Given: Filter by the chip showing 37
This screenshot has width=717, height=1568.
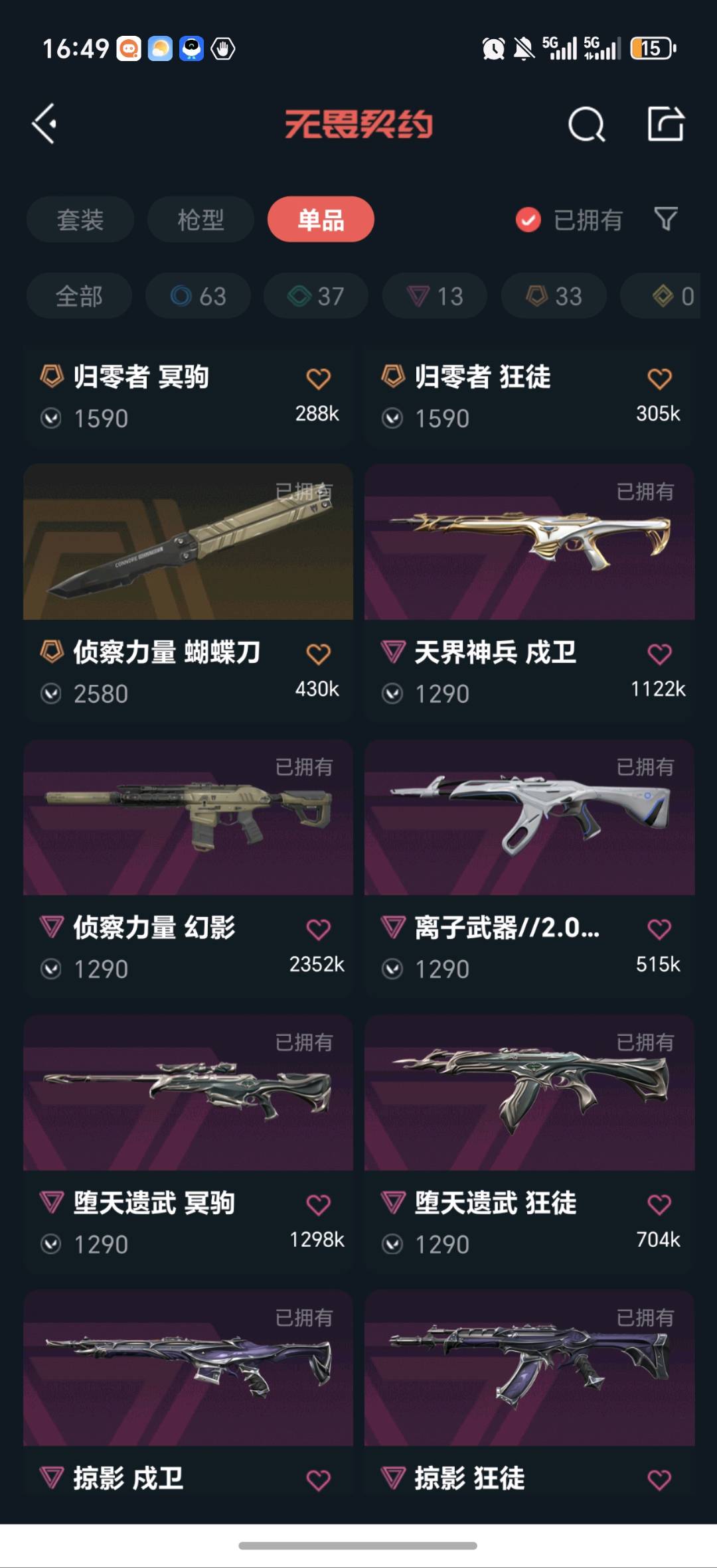Looking at the screenshot, I should [x=316, y=296].
